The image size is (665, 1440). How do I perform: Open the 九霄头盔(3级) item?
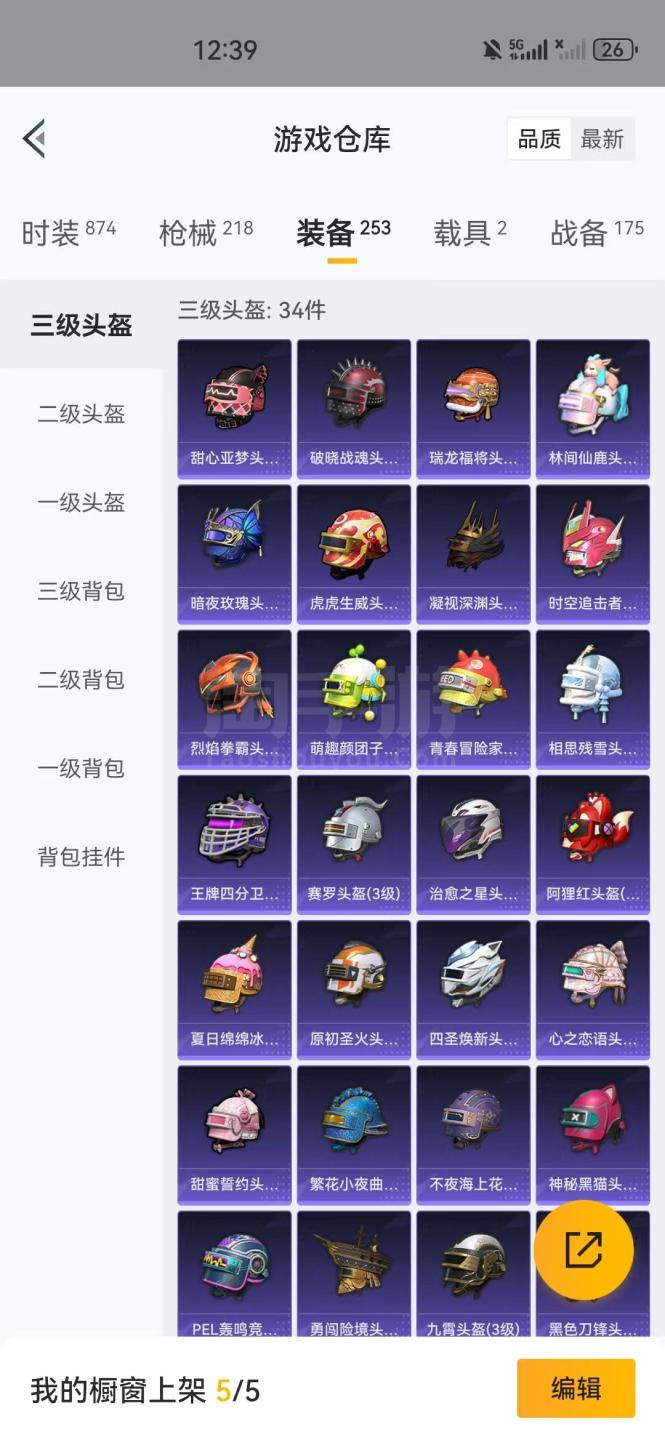pyautogui.click(x=474, y=1274)
